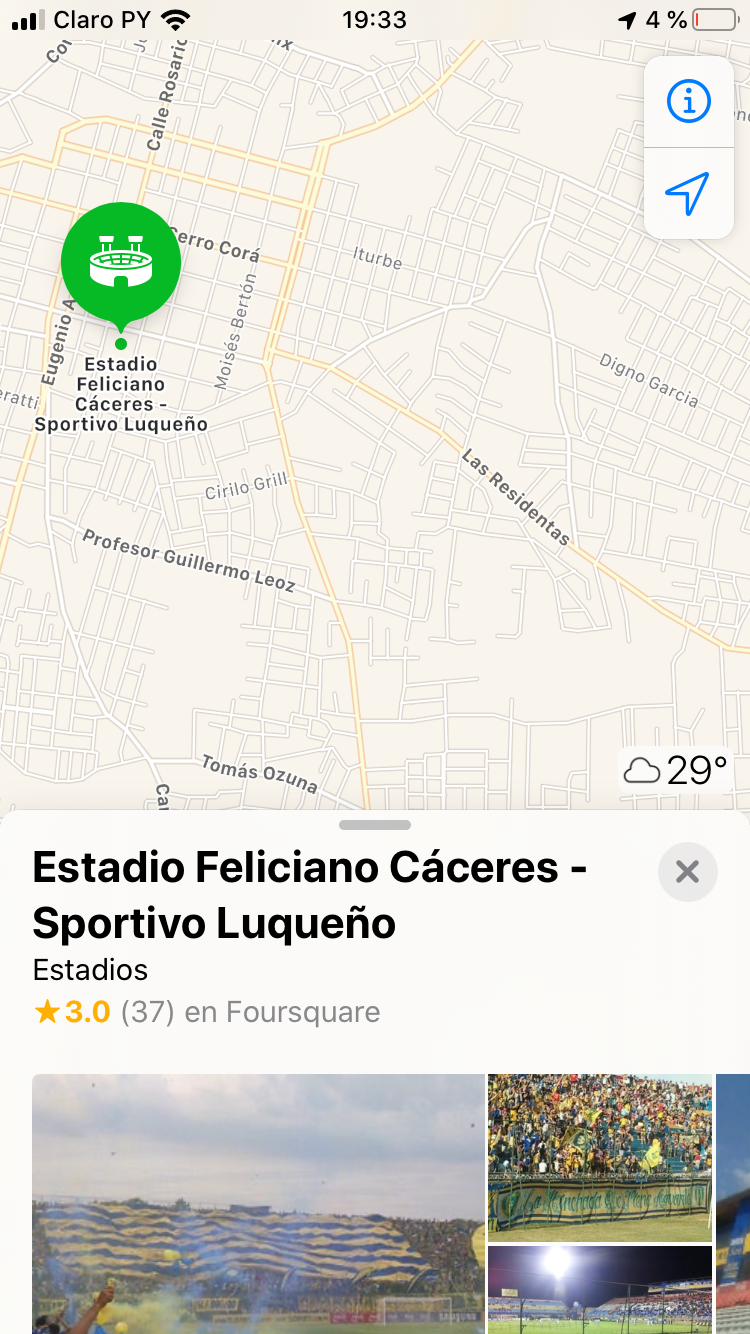Open the 29° weather indicator
The image size is (750, 1334).
pyautogui.click(x=676, y=771)
